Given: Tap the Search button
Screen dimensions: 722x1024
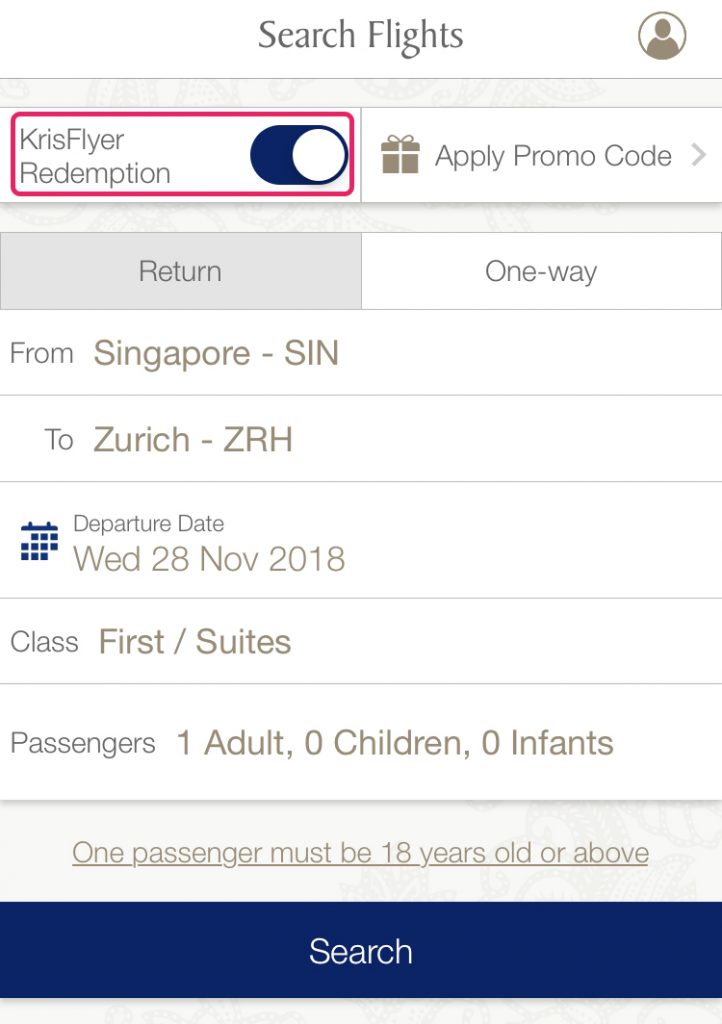Looking at the screenshot, I should pos(360,951).
